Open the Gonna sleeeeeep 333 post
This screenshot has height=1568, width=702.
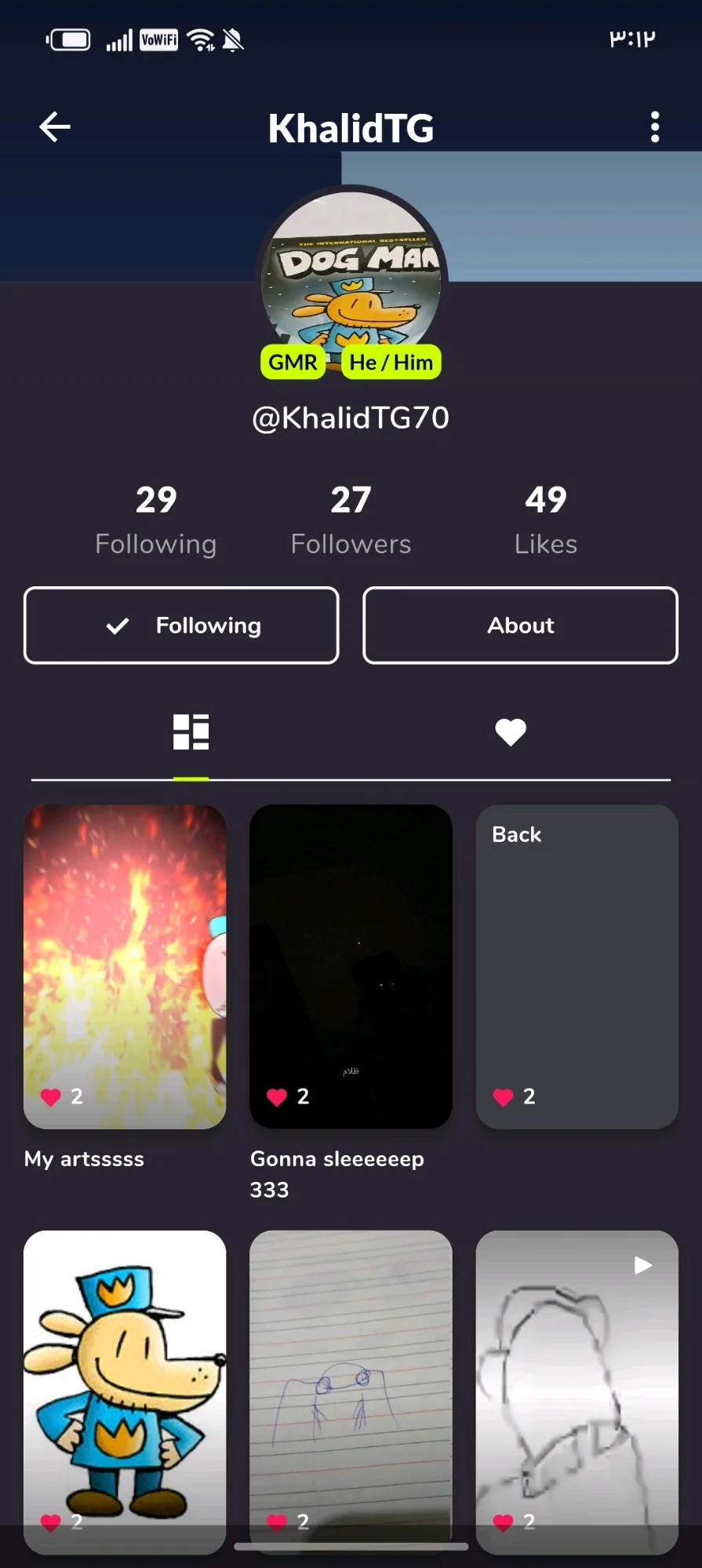pyautogui.click(x=351, y=967)
